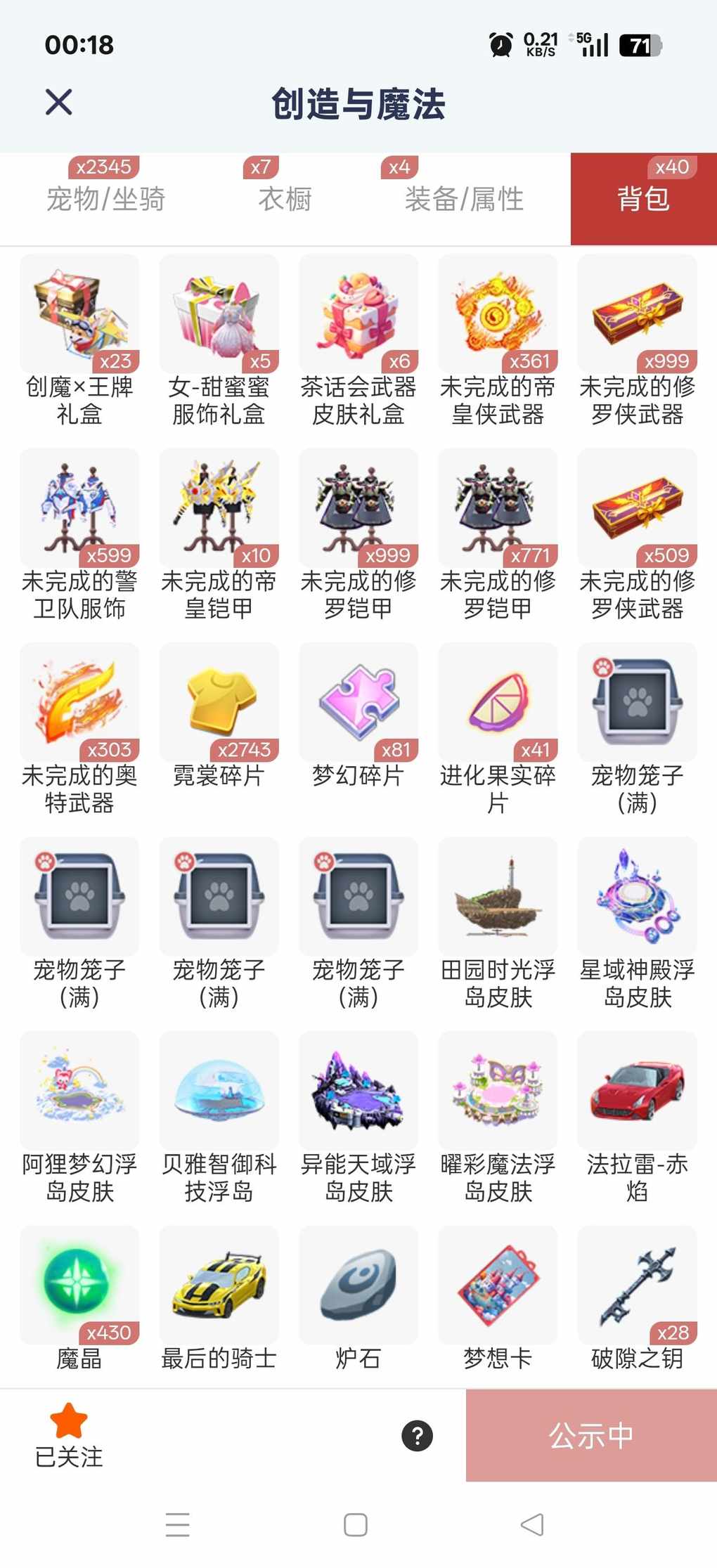Switch to the 宠物/坐骑 tab
Image resolution: width=717 pixels, height=1568 pixels.
coord(105,199)
